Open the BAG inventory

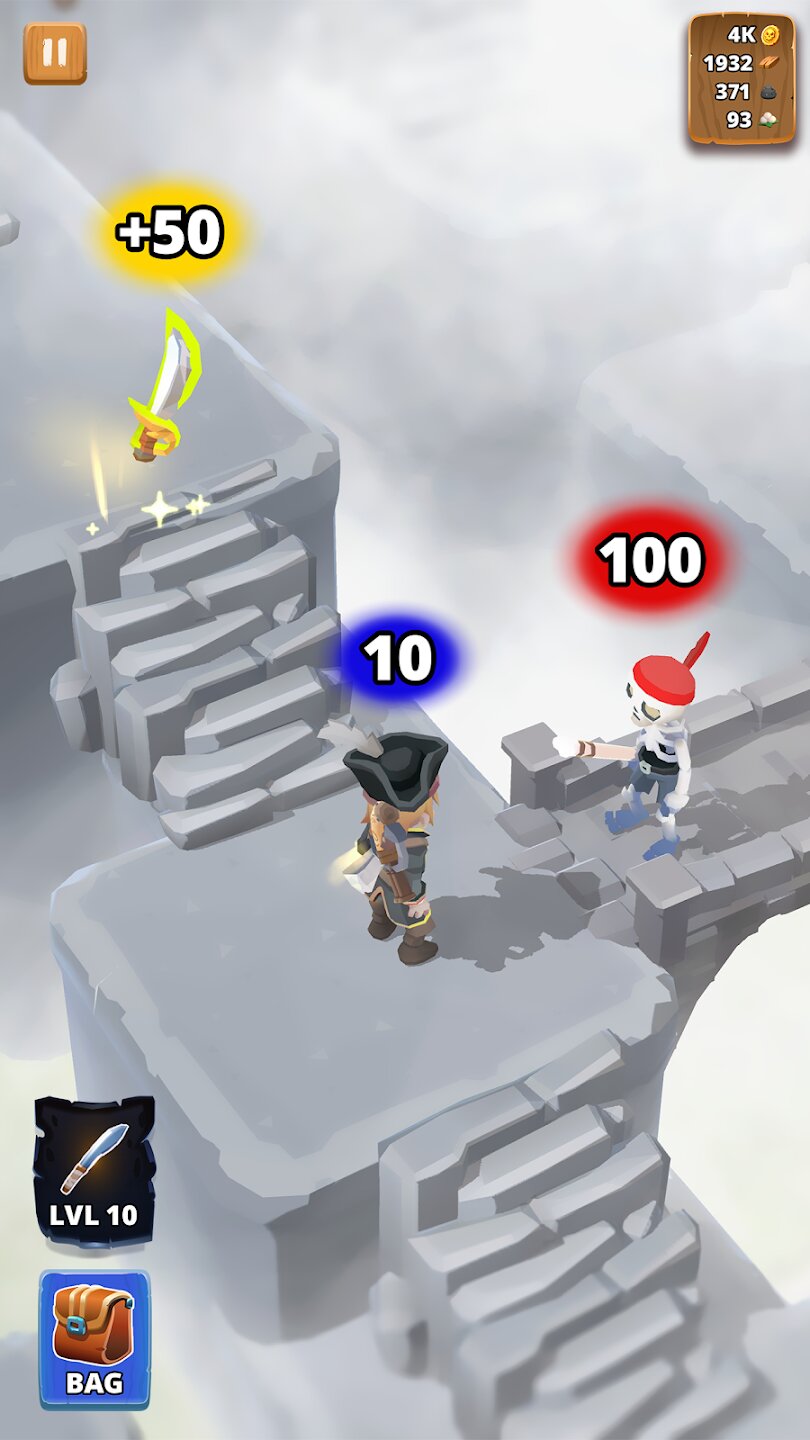pyautogui.click(x=94, y=1339)
